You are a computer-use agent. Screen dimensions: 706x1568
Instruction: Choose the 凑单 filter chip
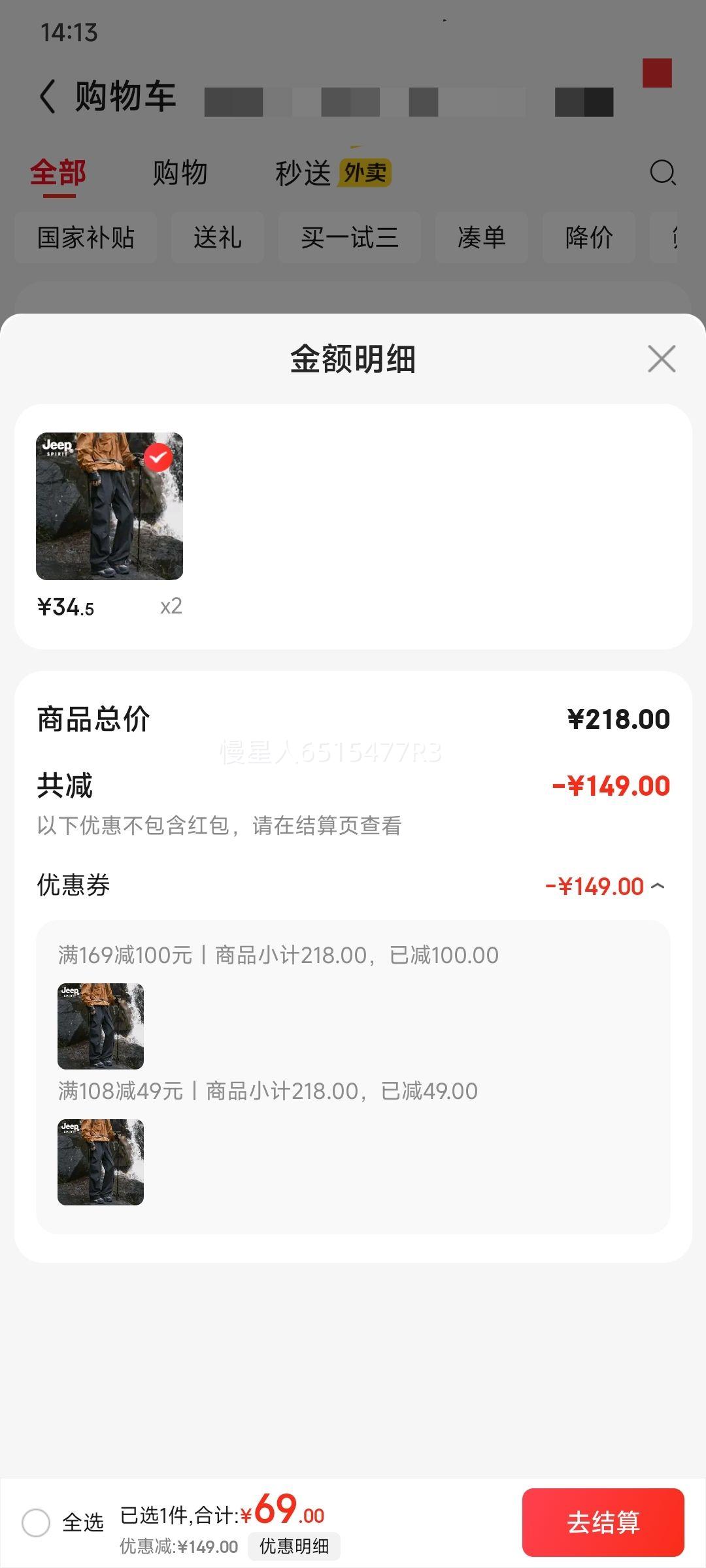(482, 237)
